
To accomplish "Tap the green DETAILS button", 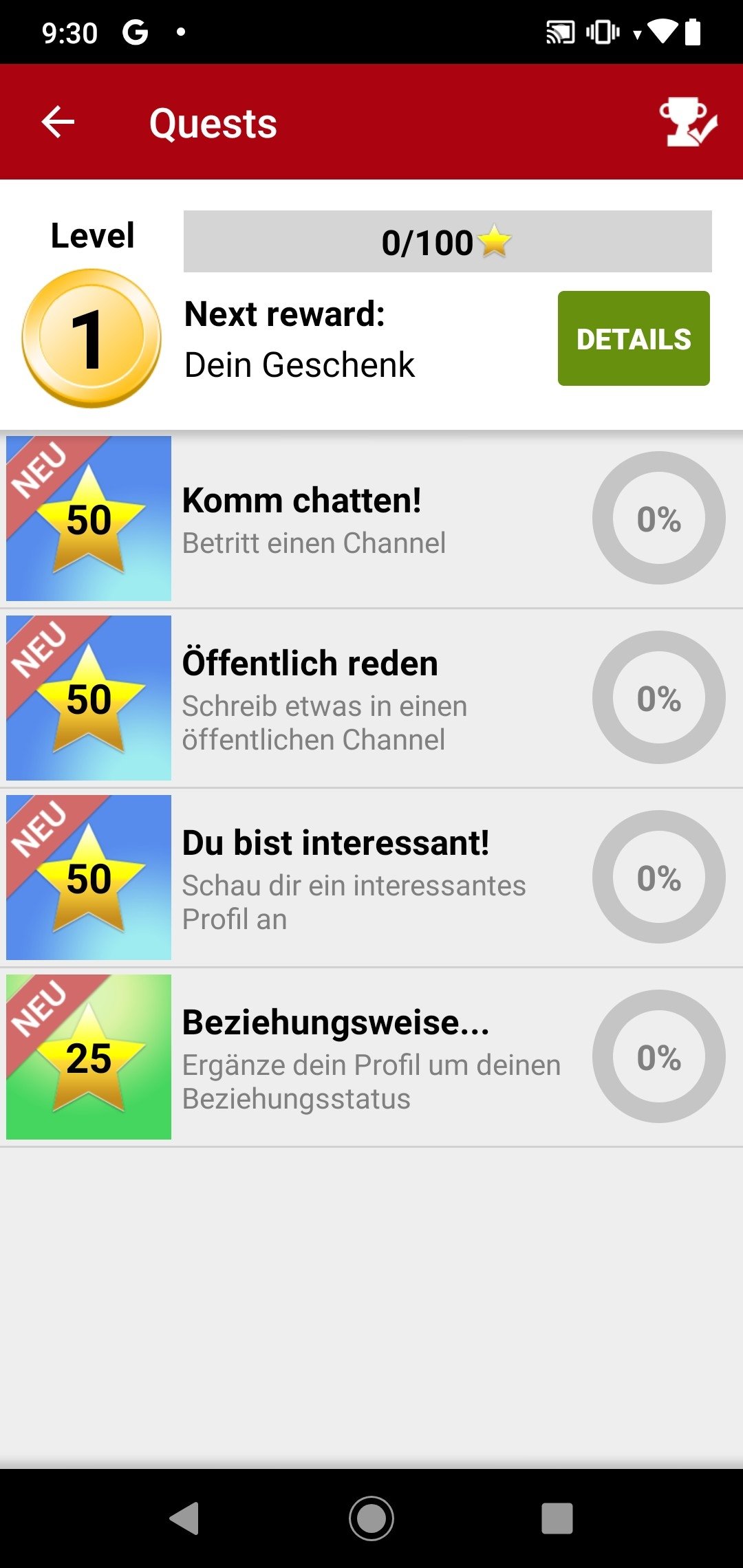I will pyautogui.click(x=633, y=338).
